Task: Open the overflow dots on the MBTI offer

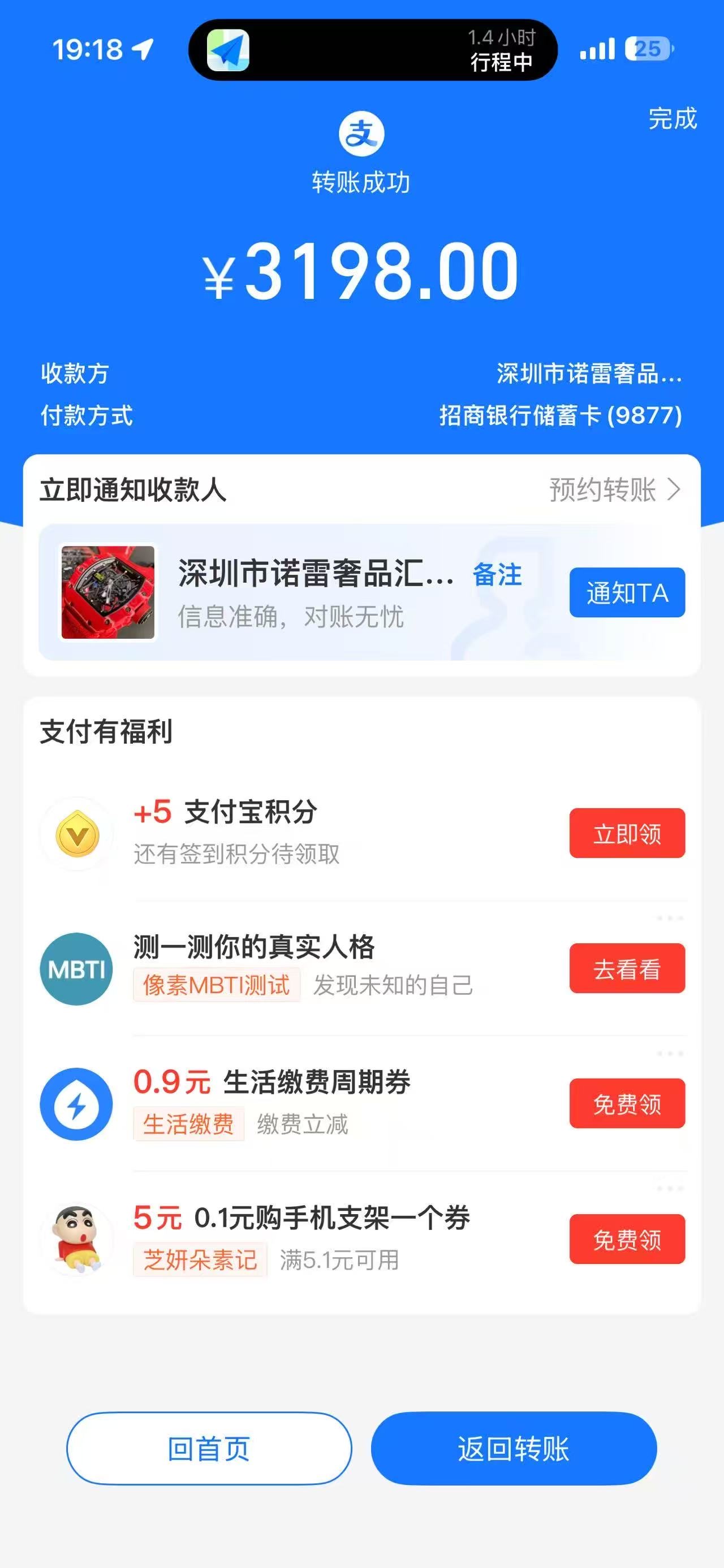Action: (670, 918)
